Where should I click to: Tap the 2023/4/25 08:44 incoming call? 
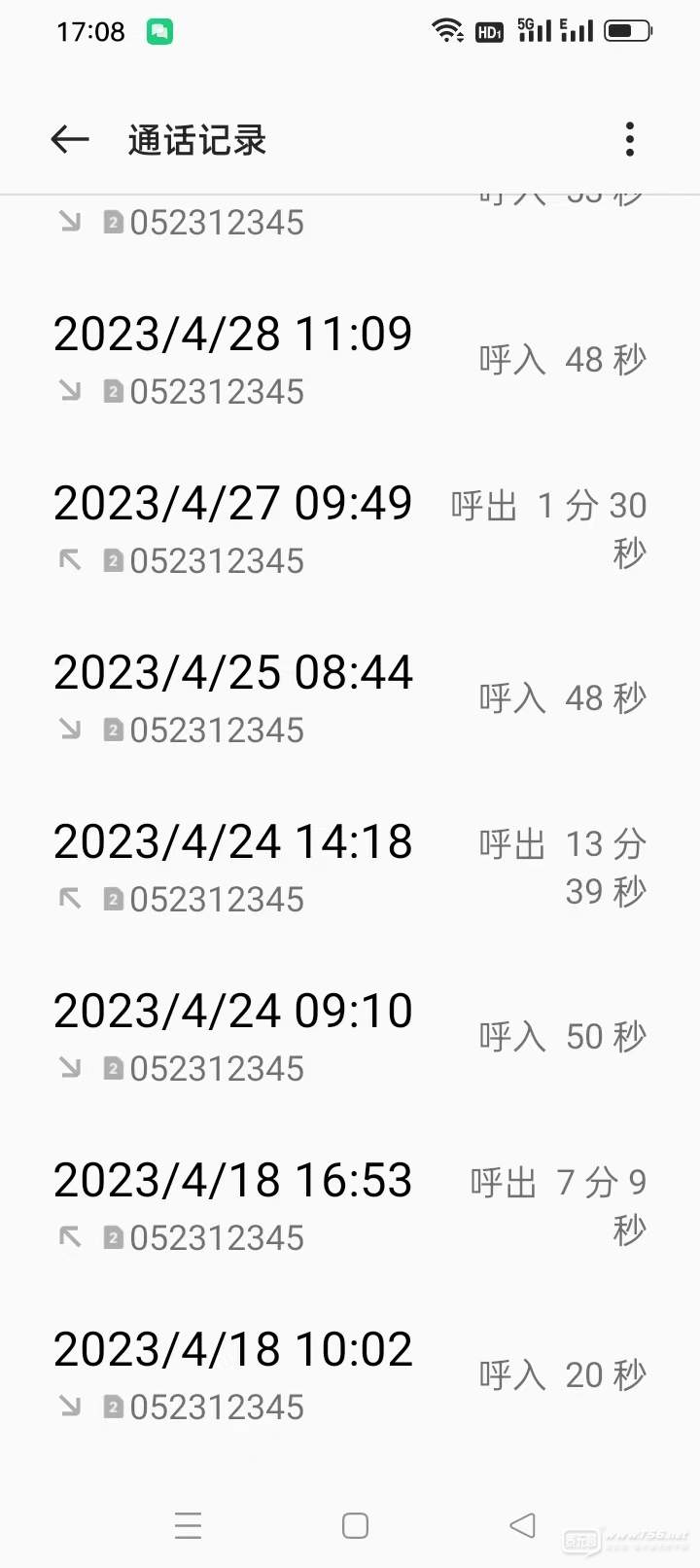pyautogui.click(x=350, y=699)
